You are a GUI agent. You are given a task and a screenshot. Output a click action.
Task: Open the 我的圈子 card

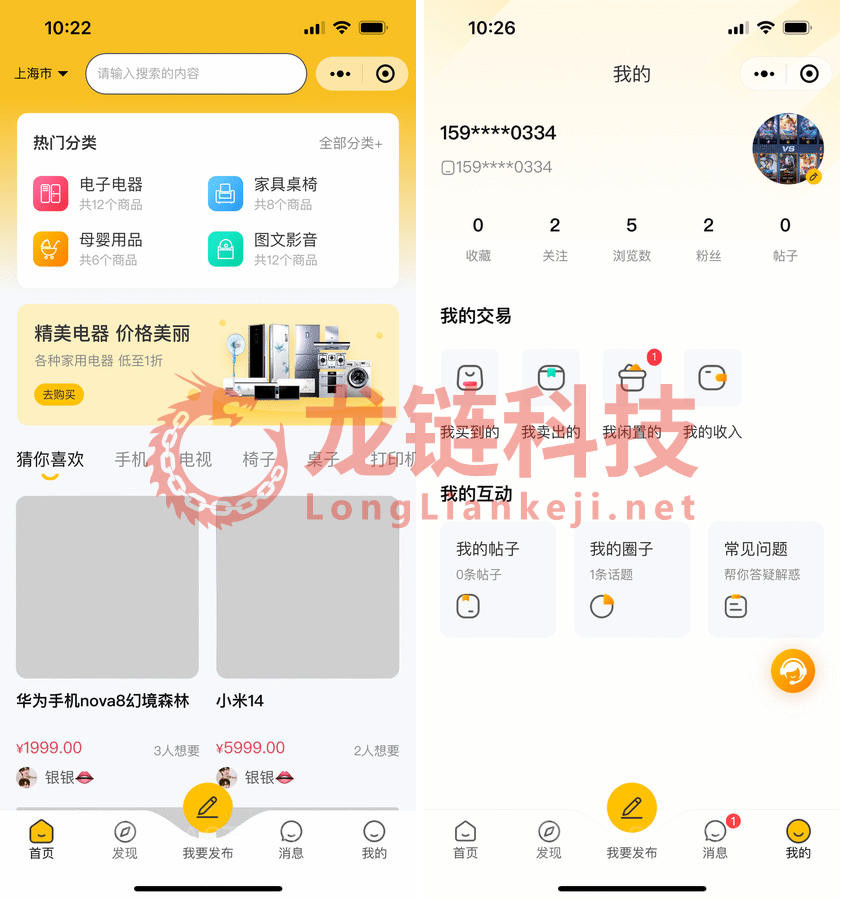pyautogui.click(x=631, y=579)
